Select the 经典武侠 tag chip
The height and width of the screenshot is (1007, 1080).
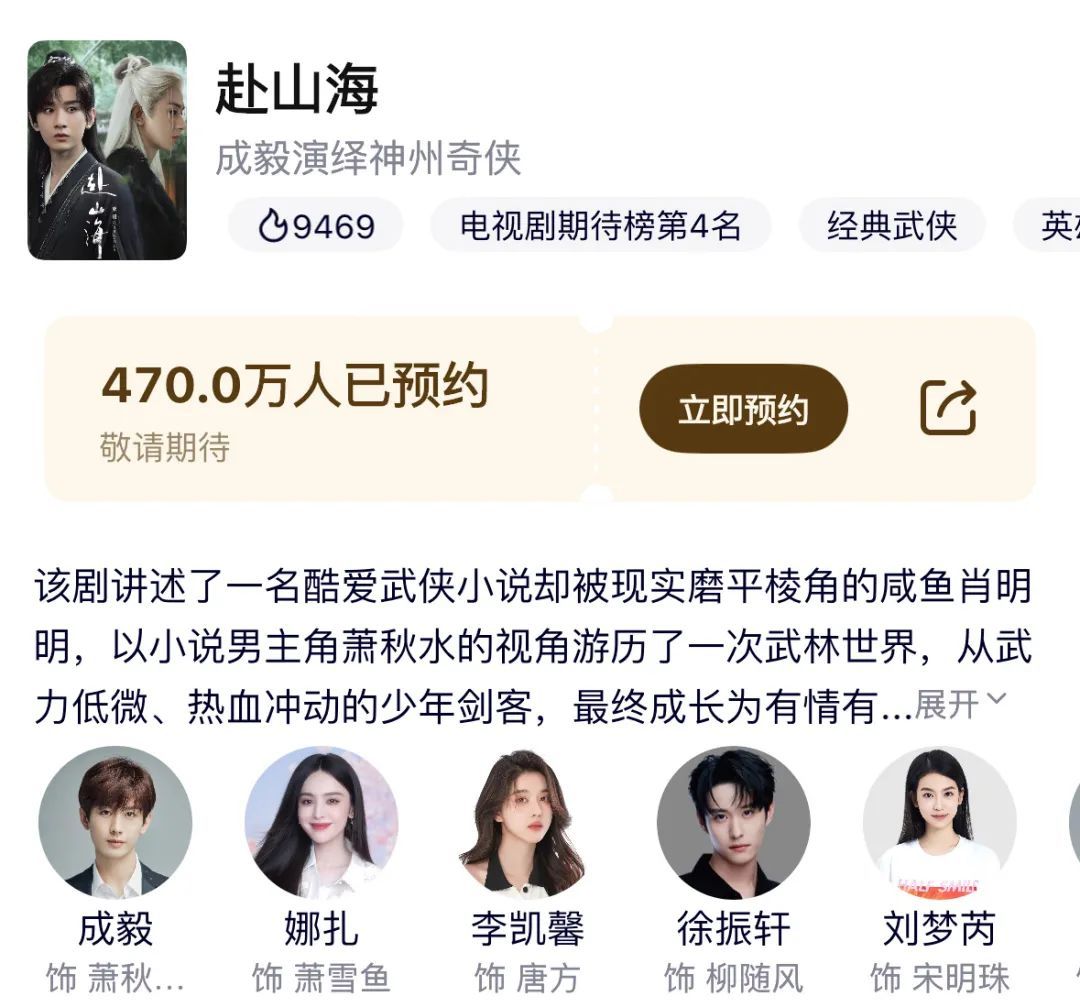pyautogui.click(x=891, y=226)
